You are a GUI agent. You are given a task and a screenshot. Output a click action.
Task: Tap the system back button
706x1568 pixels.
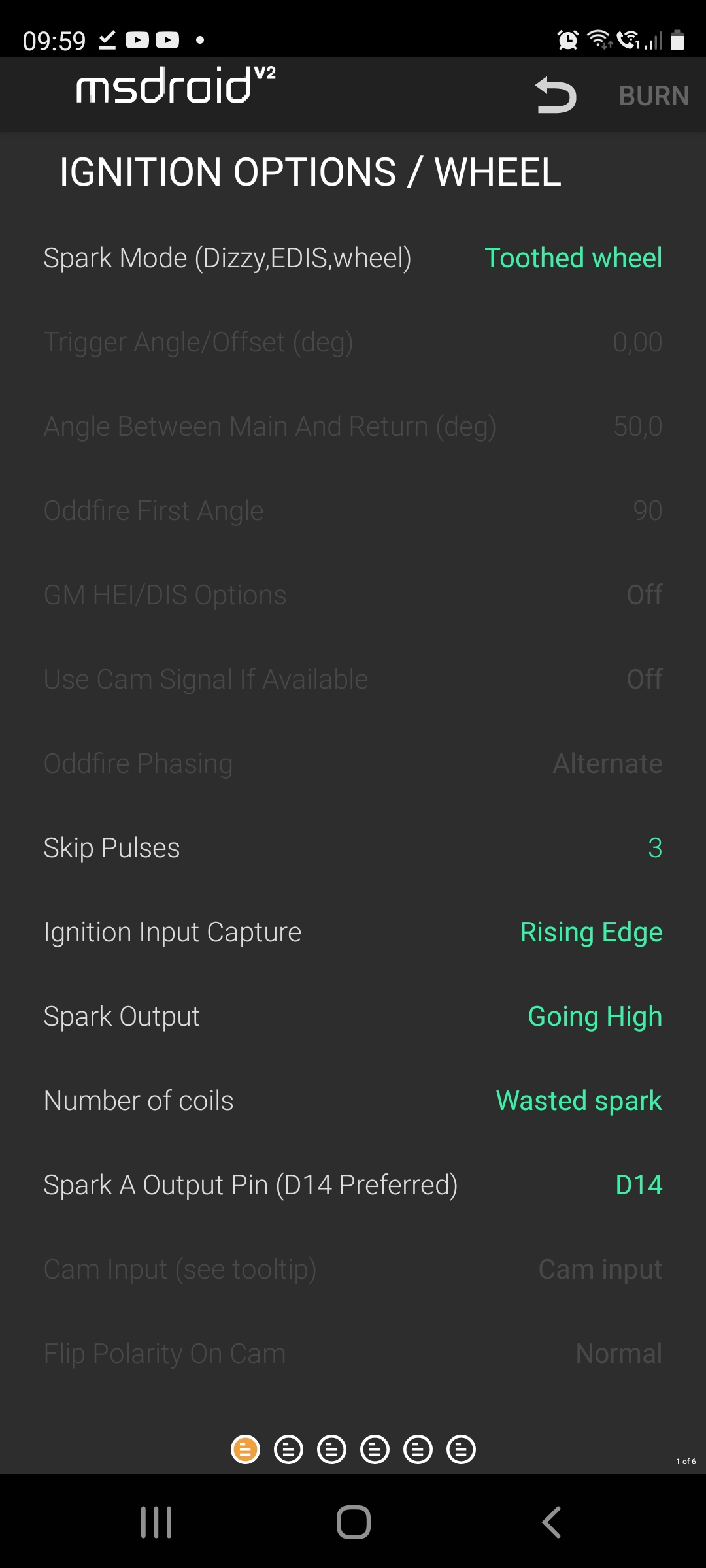point(551,1522)
